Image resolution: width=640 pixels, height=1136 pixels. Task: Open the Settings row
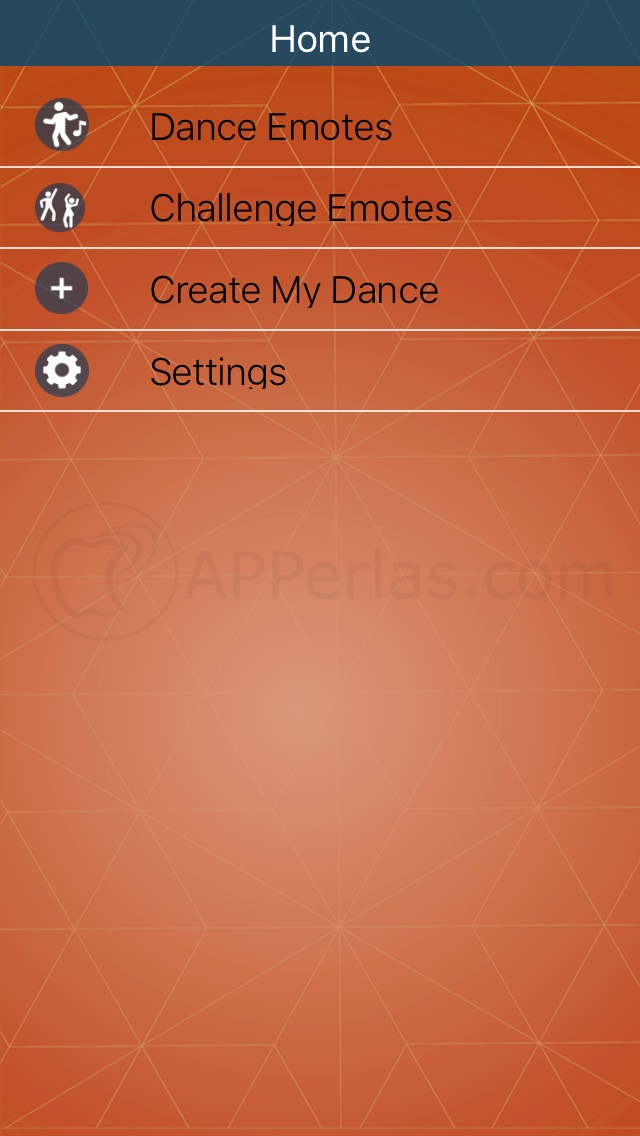(x=218, y=372)
